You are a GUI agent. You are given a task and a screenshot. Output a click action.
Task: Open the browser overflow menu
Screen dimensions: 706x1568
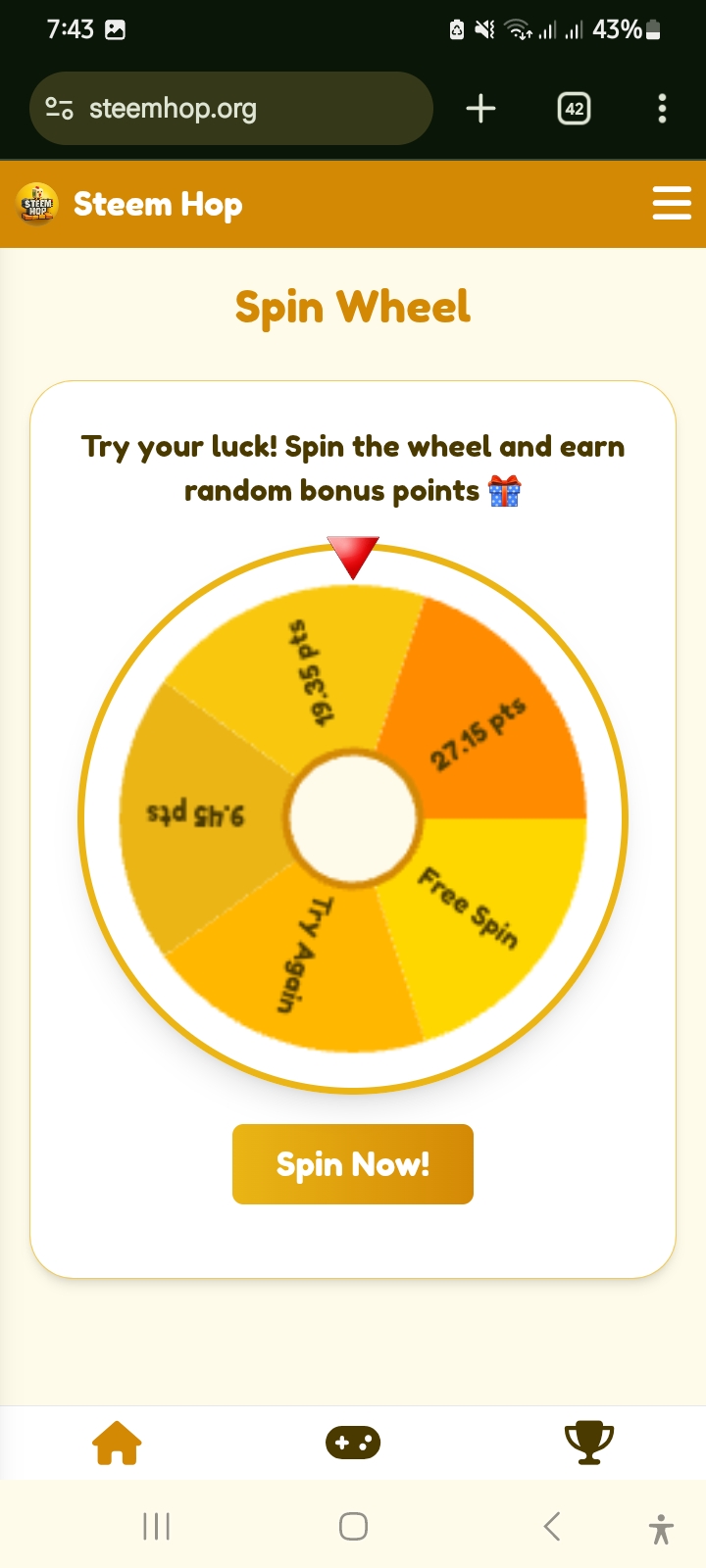pos(663,109)
